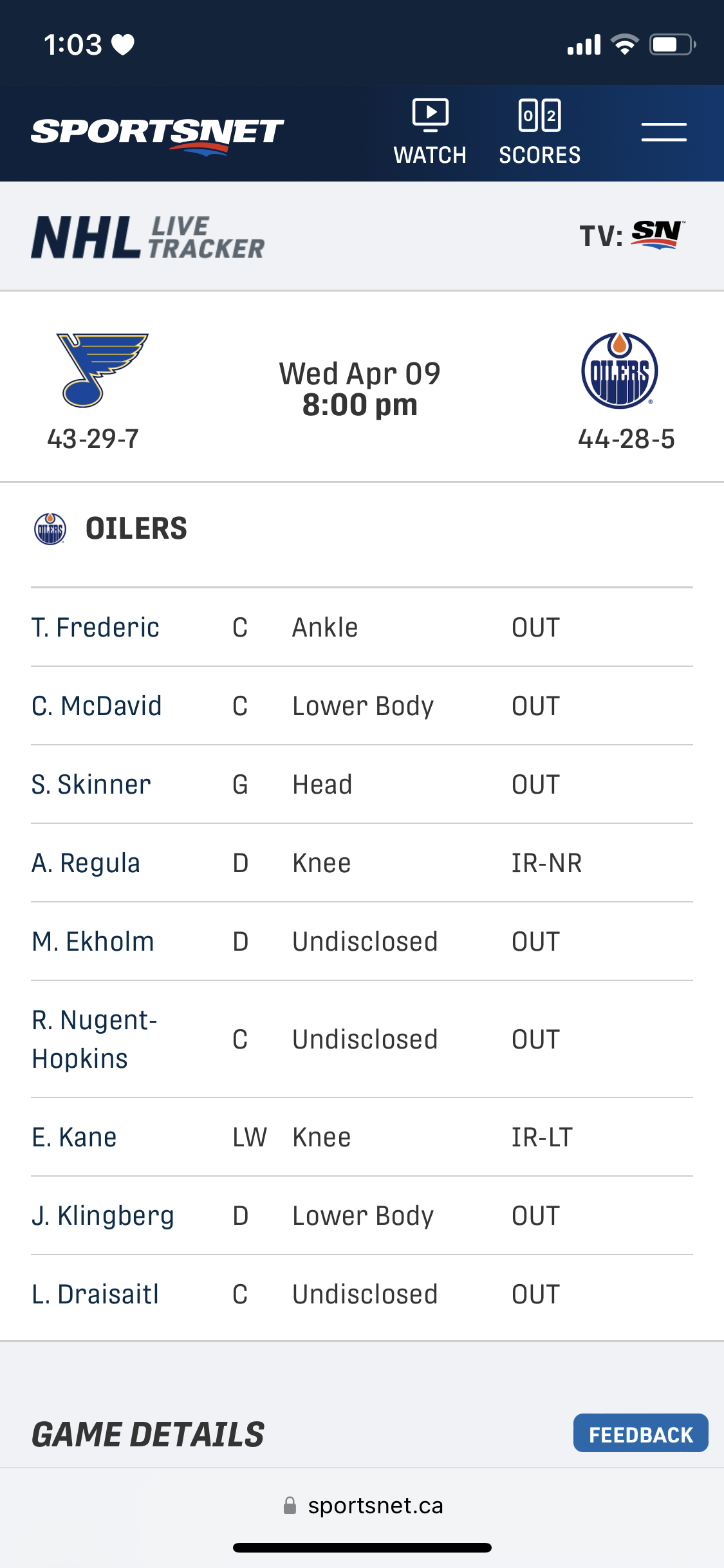Screen dimensions: 724x1568
Task: Open J. Klingberg's player page
Action: coord(103,1216)
